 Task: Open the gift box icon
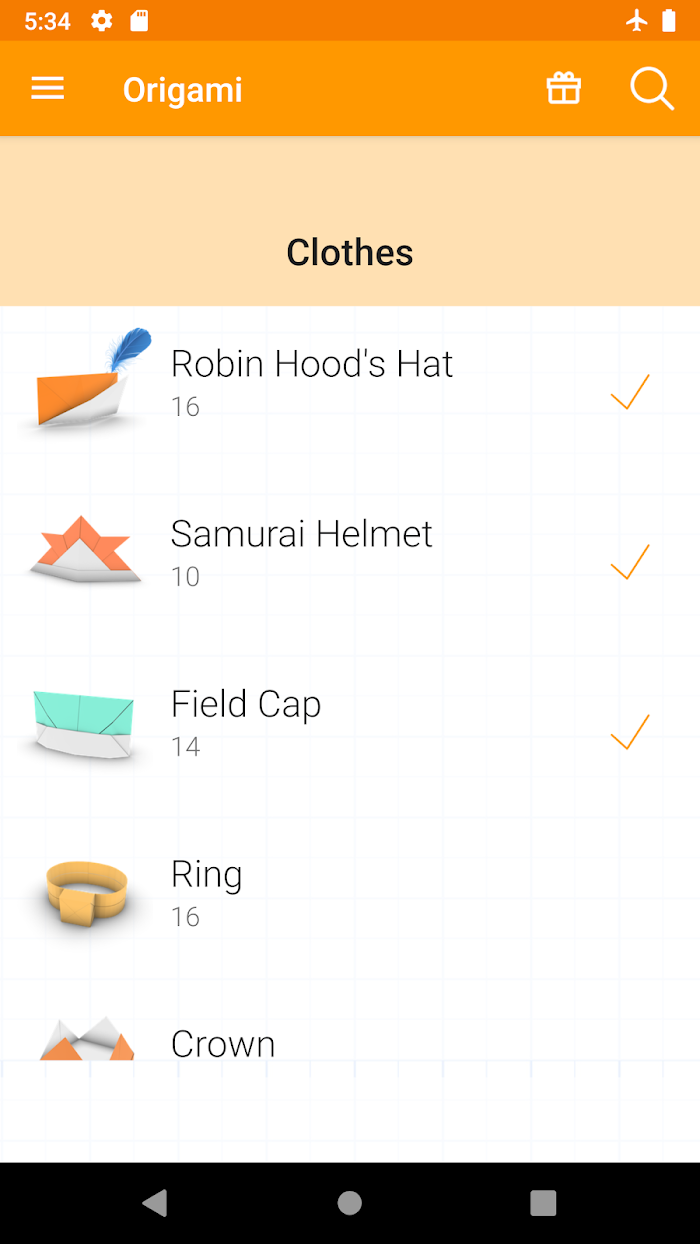(x=564, y=89)
